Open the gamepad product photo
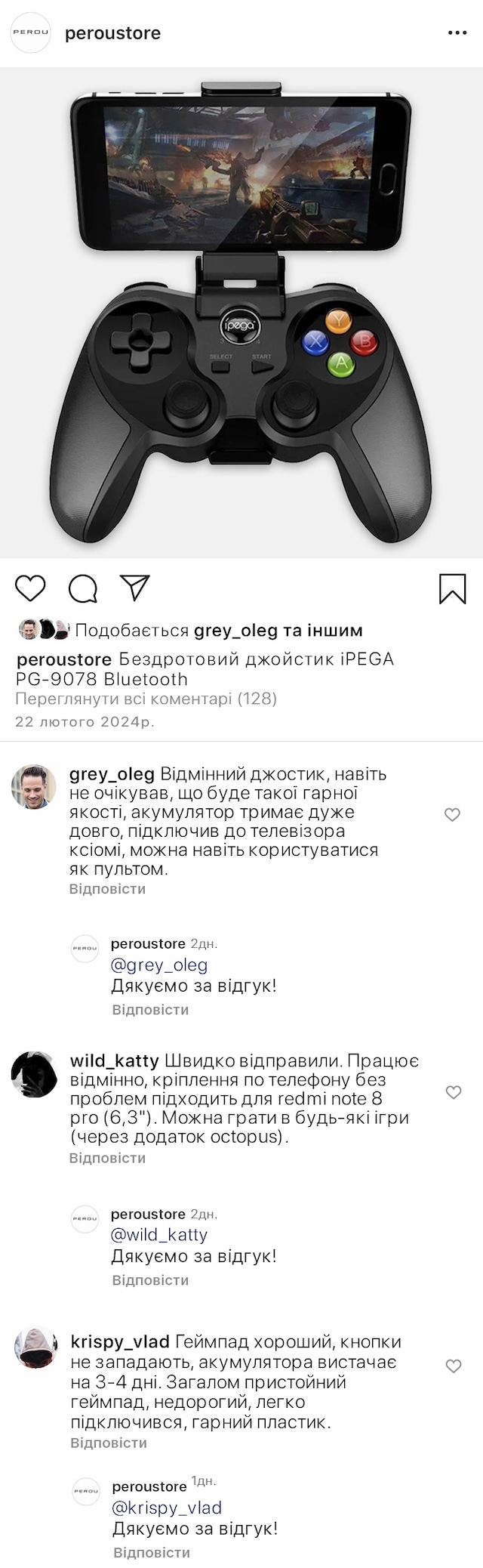Screen dimensions: 483x1568 pos(241,313)
